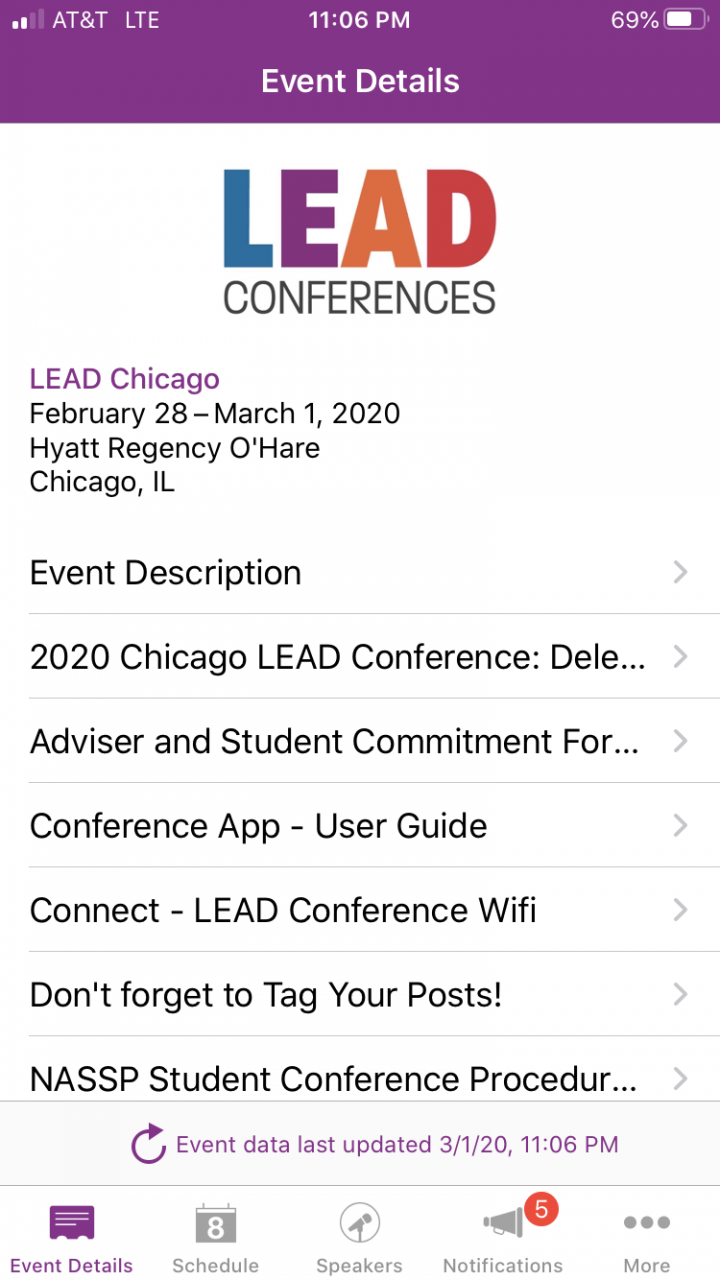Open Connect - LEAD Conference Wifi
Screen dimensions: 720x1280
(360, 910)
